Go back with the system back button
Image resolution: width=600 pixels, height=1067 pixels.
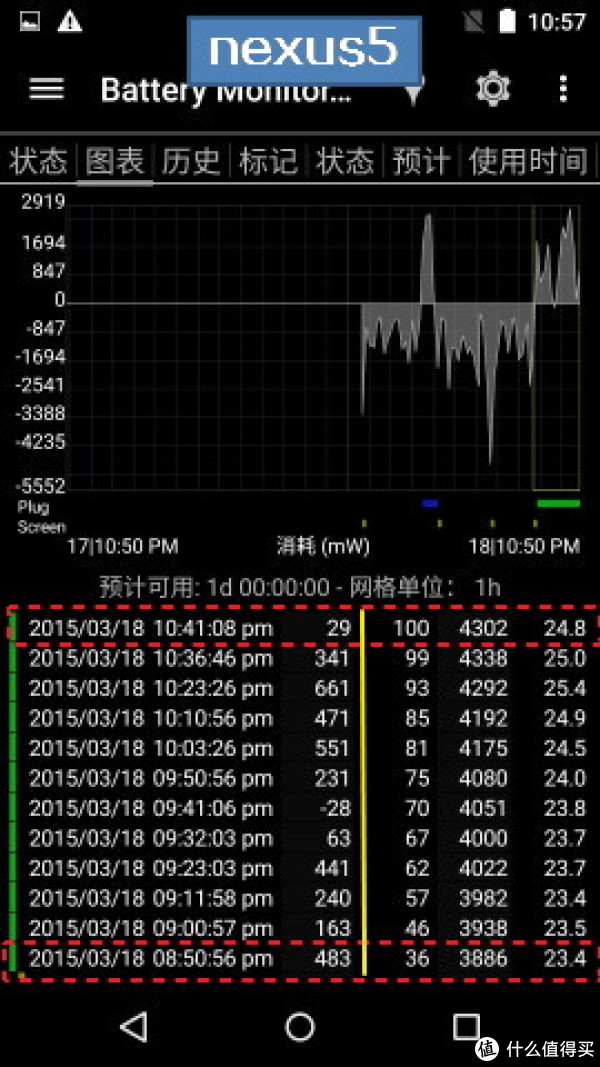134,1024
